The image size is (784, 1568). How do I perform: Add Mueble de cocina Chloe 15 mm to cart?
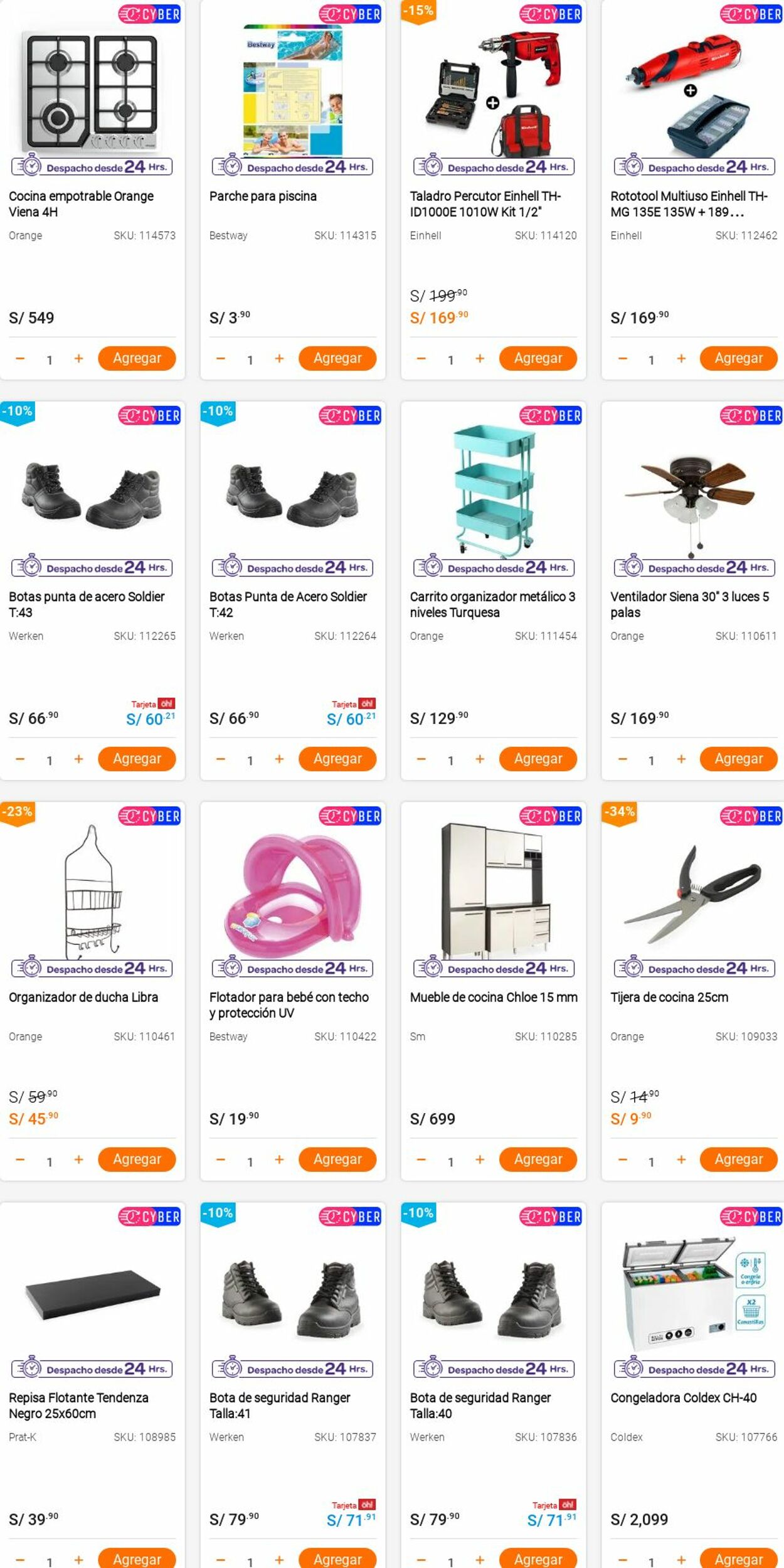point(538,1159)
